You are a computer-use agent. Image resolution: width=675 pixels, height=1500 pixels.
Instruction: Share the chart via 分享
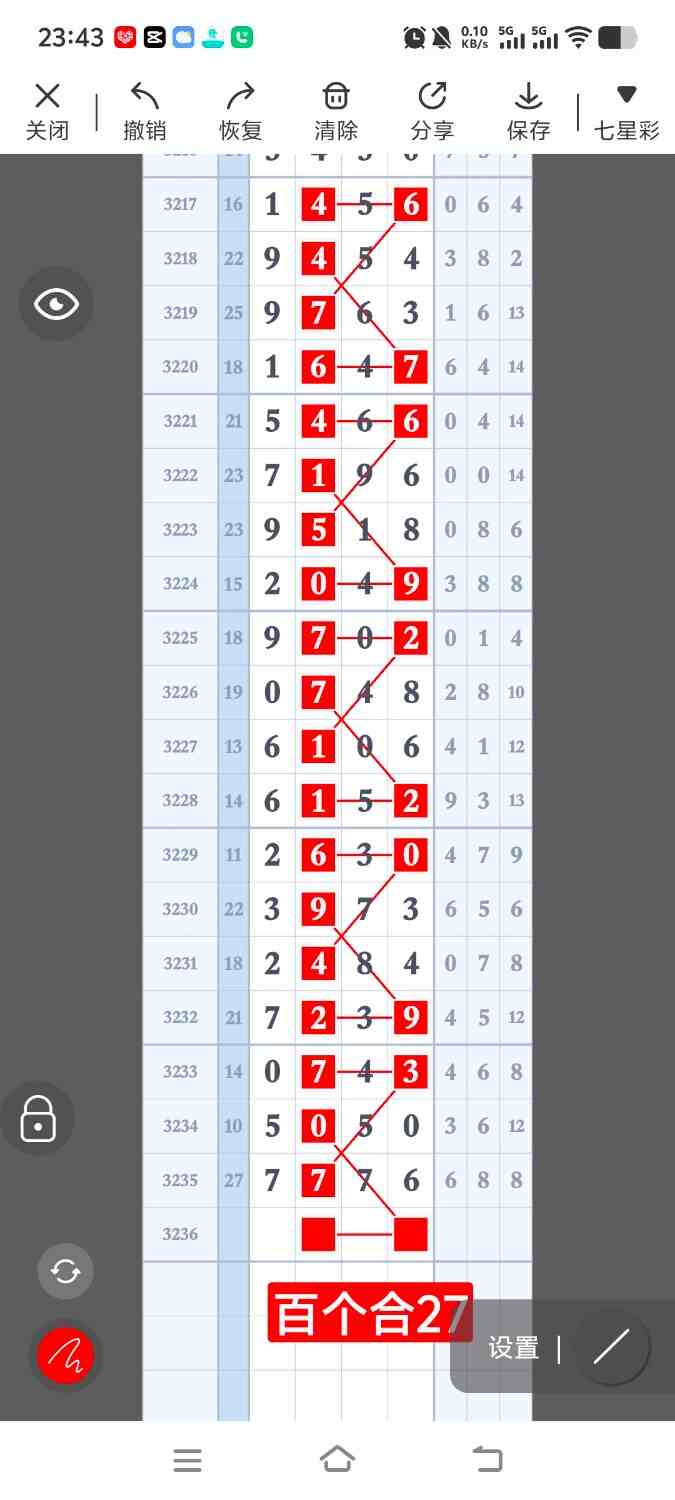(x=432, y=111)
